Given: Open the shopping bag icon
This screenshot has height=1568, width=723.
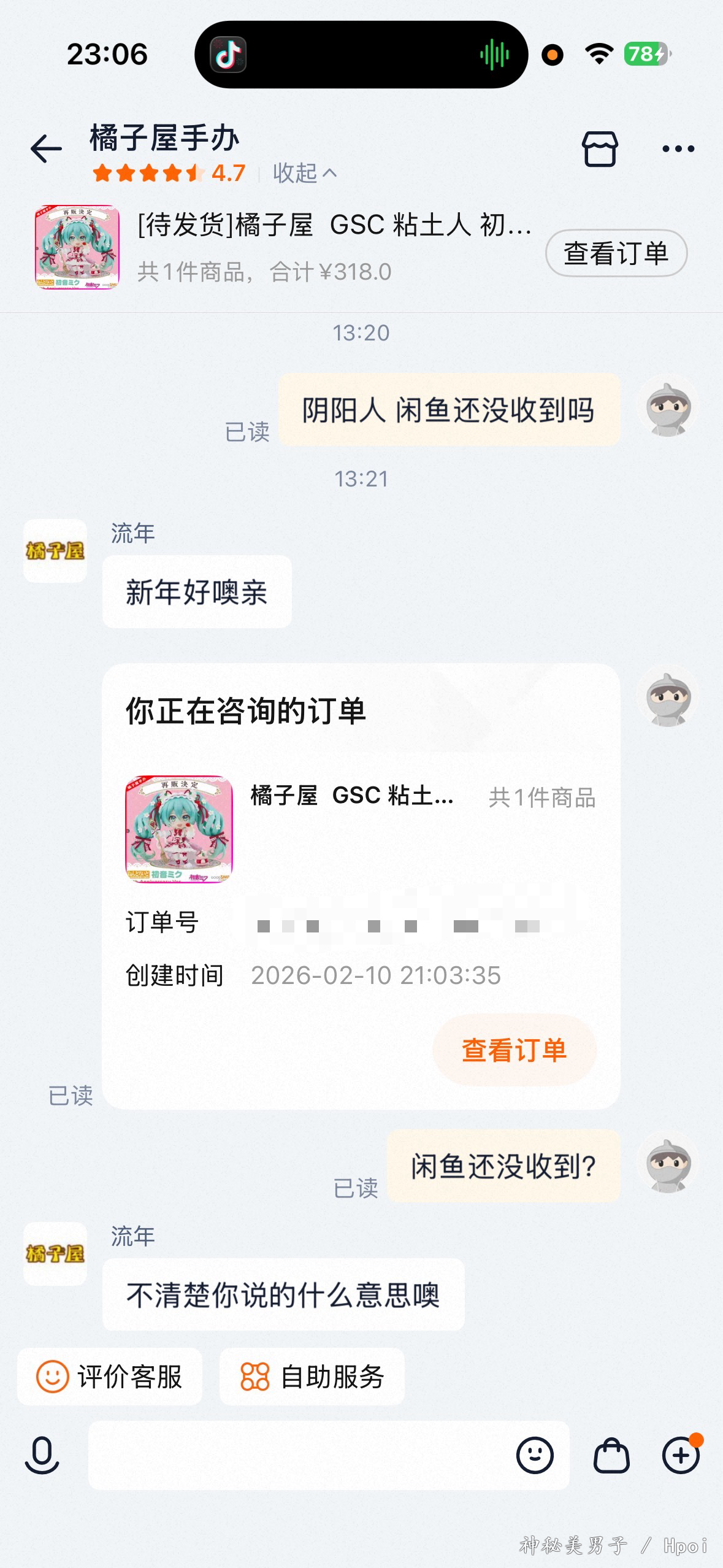Looking at the screenshot, I should point(611,1455).
